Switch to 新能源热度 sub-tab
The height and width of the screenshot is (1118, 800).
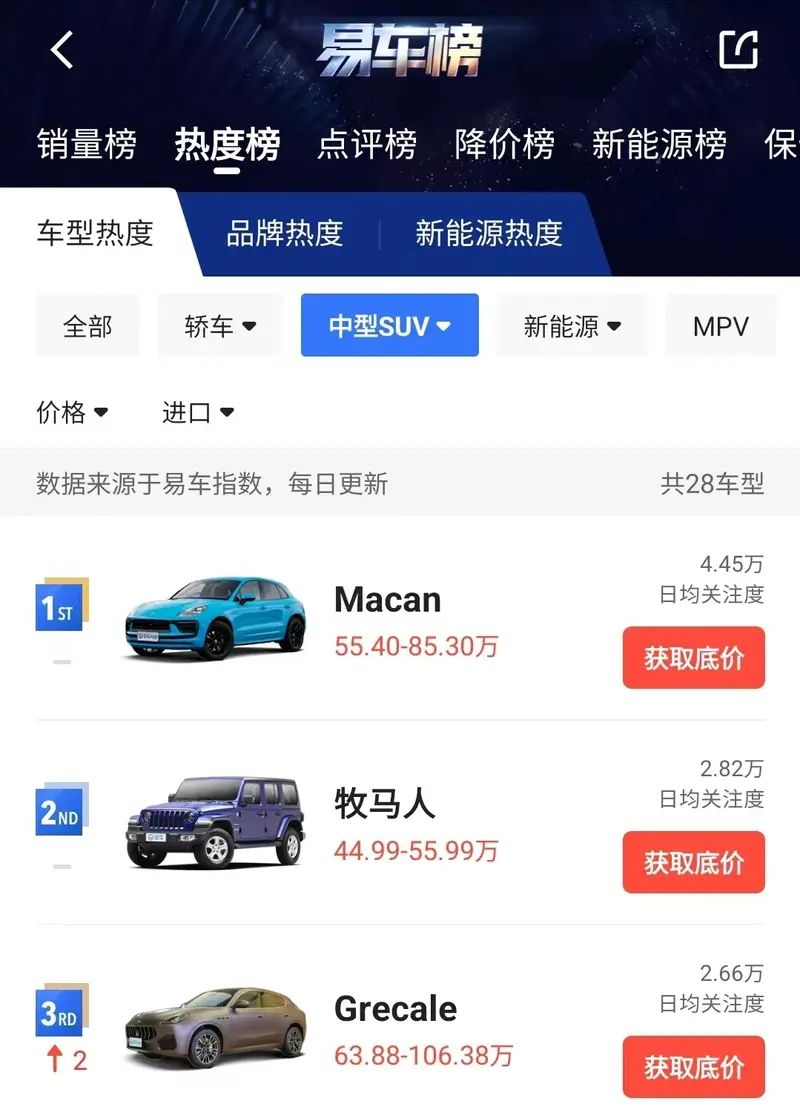click(489, 234)
